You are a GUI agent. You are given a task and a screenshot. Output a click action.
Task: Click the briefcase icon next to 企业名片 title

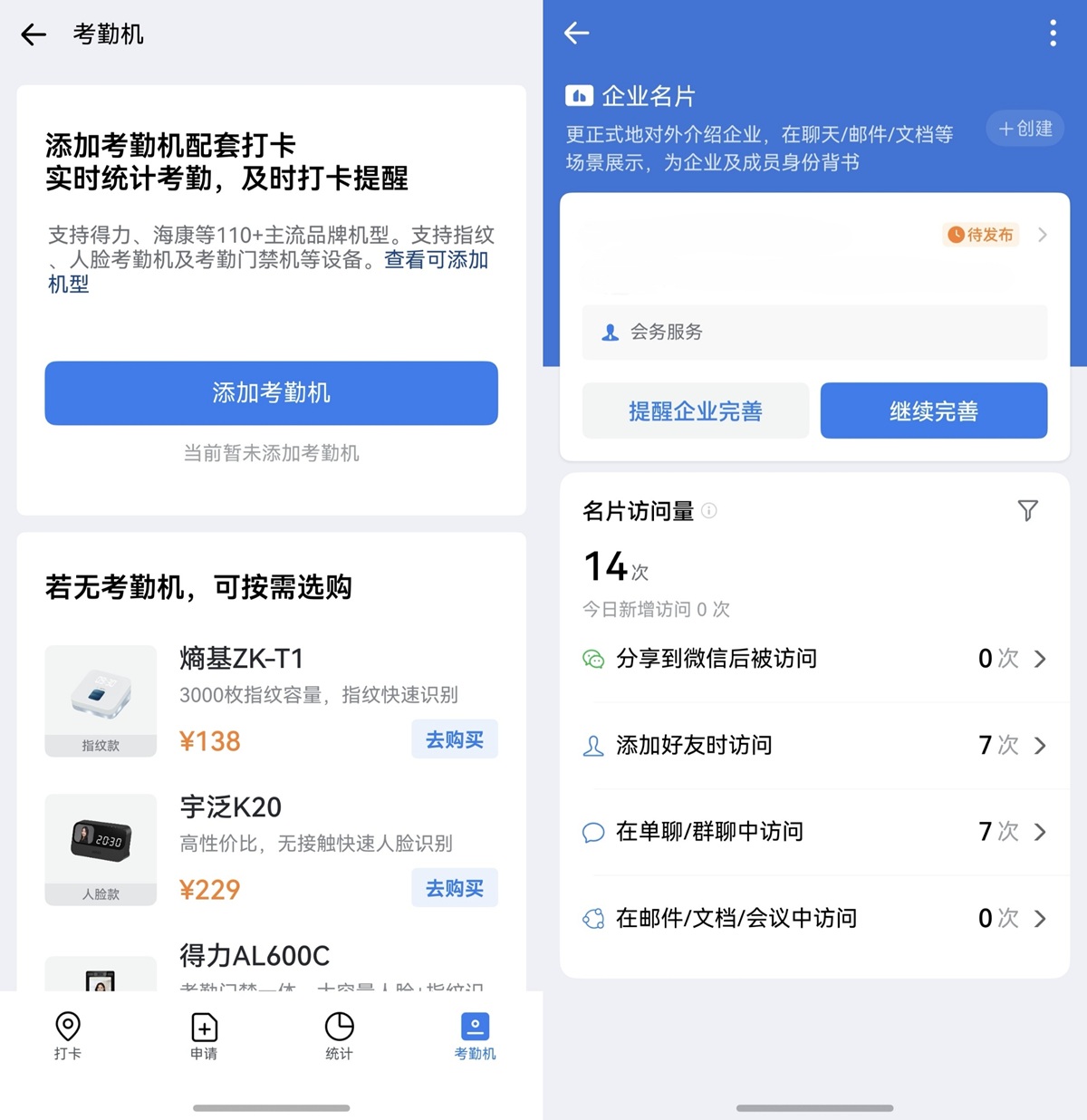(578, 94)
